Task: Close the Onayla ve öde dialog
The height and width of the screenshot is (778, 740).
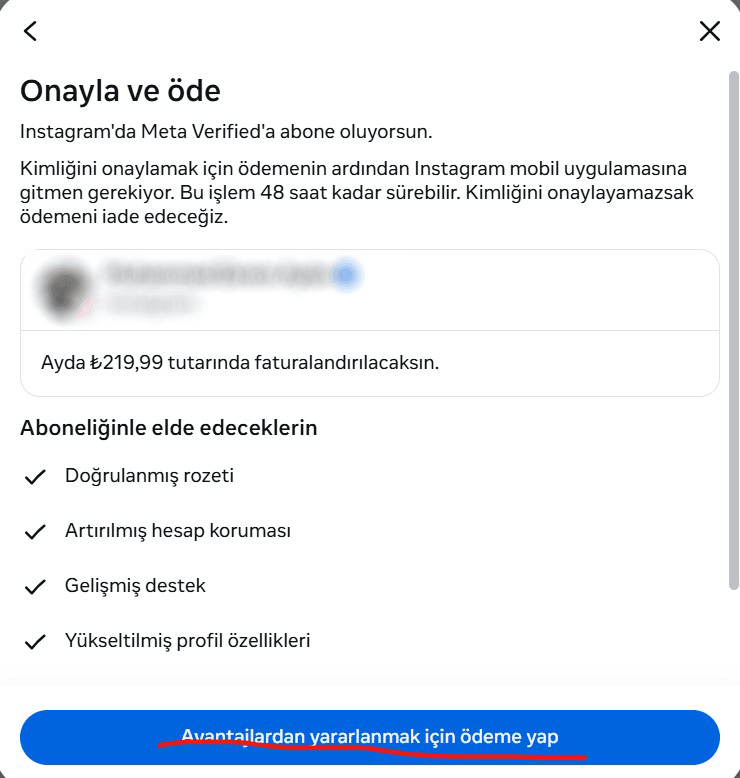Action: click(x=709, y=31)
